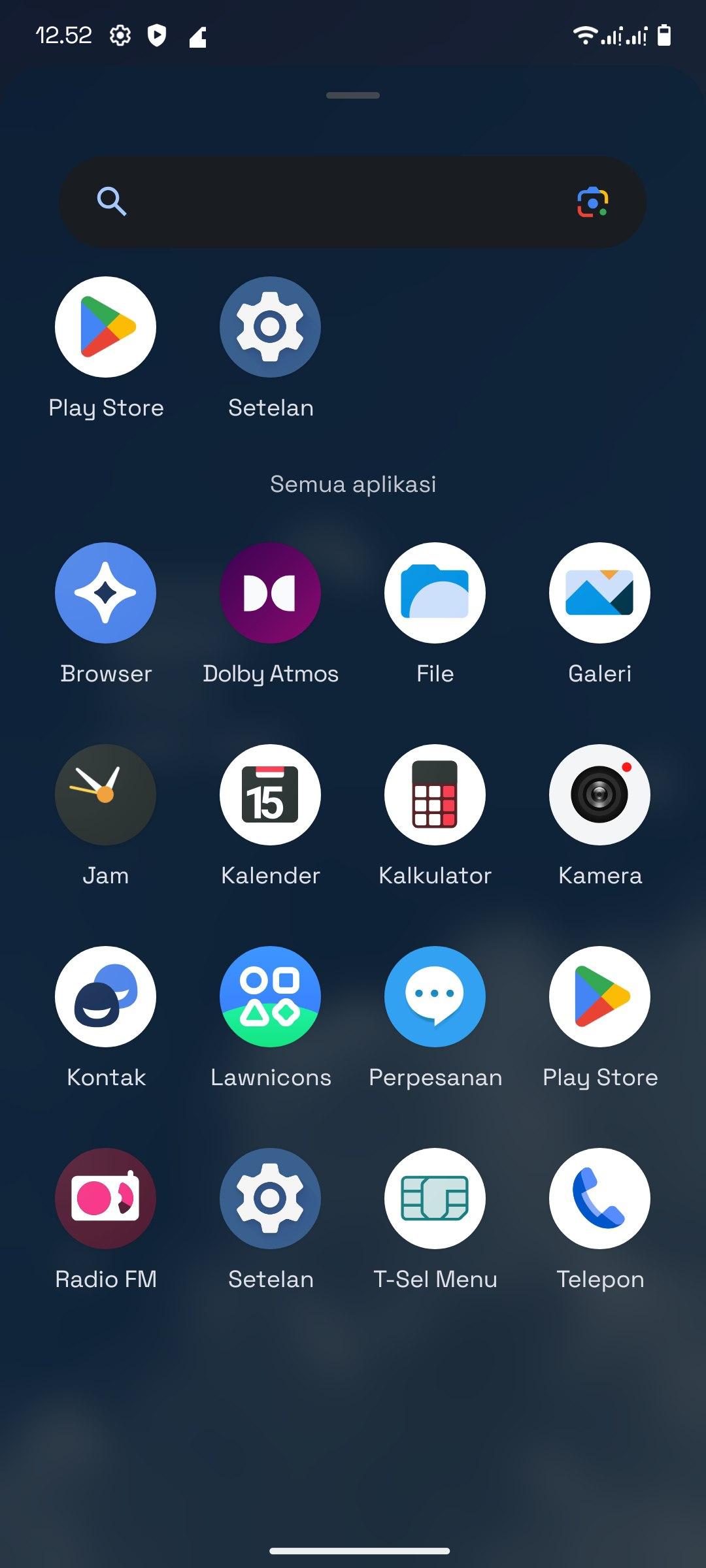This screenshot has height=1568, width=706.
Task: Open the Kalender app
Action: tap(270, 794)
